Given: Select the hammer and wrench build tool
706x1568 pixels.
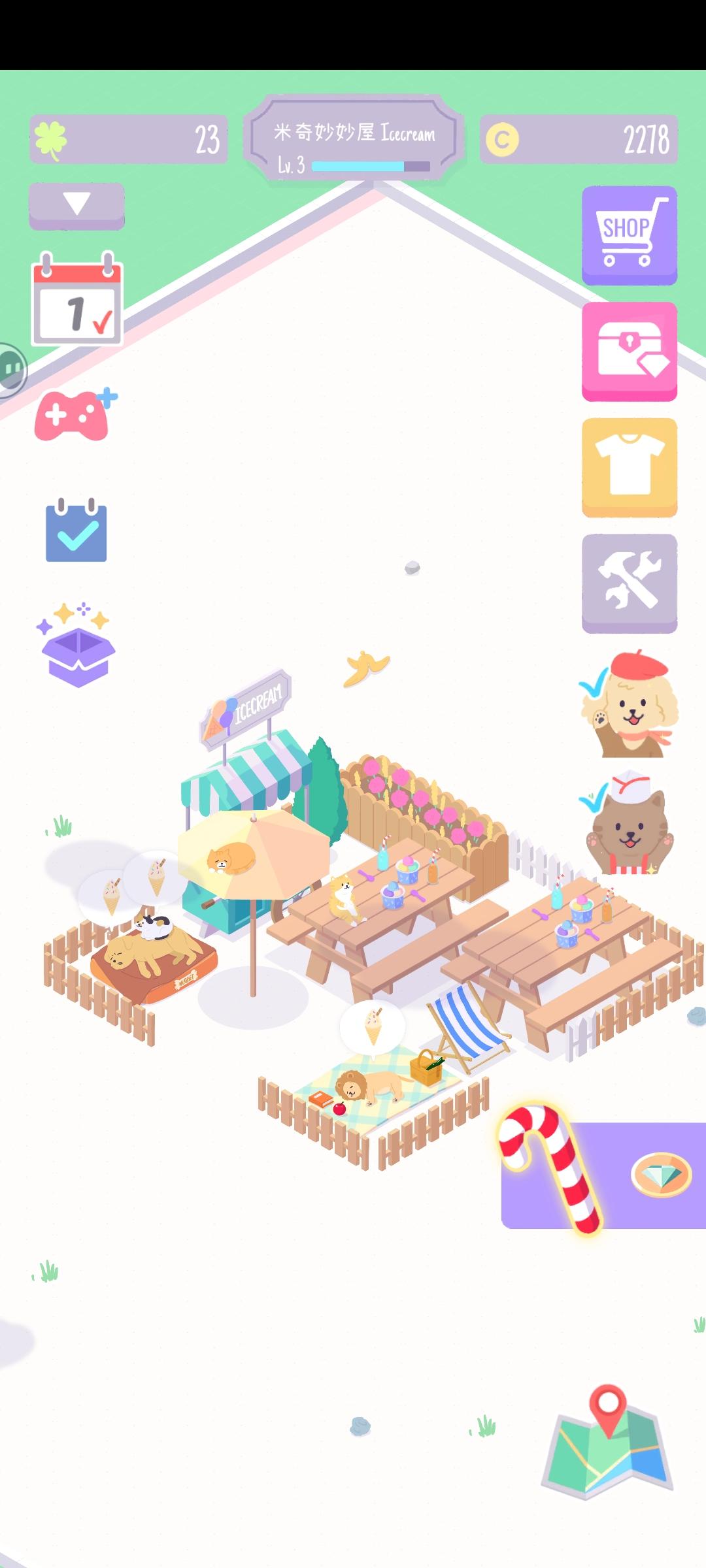Looking at the screenshot, I should click(629, 584).
